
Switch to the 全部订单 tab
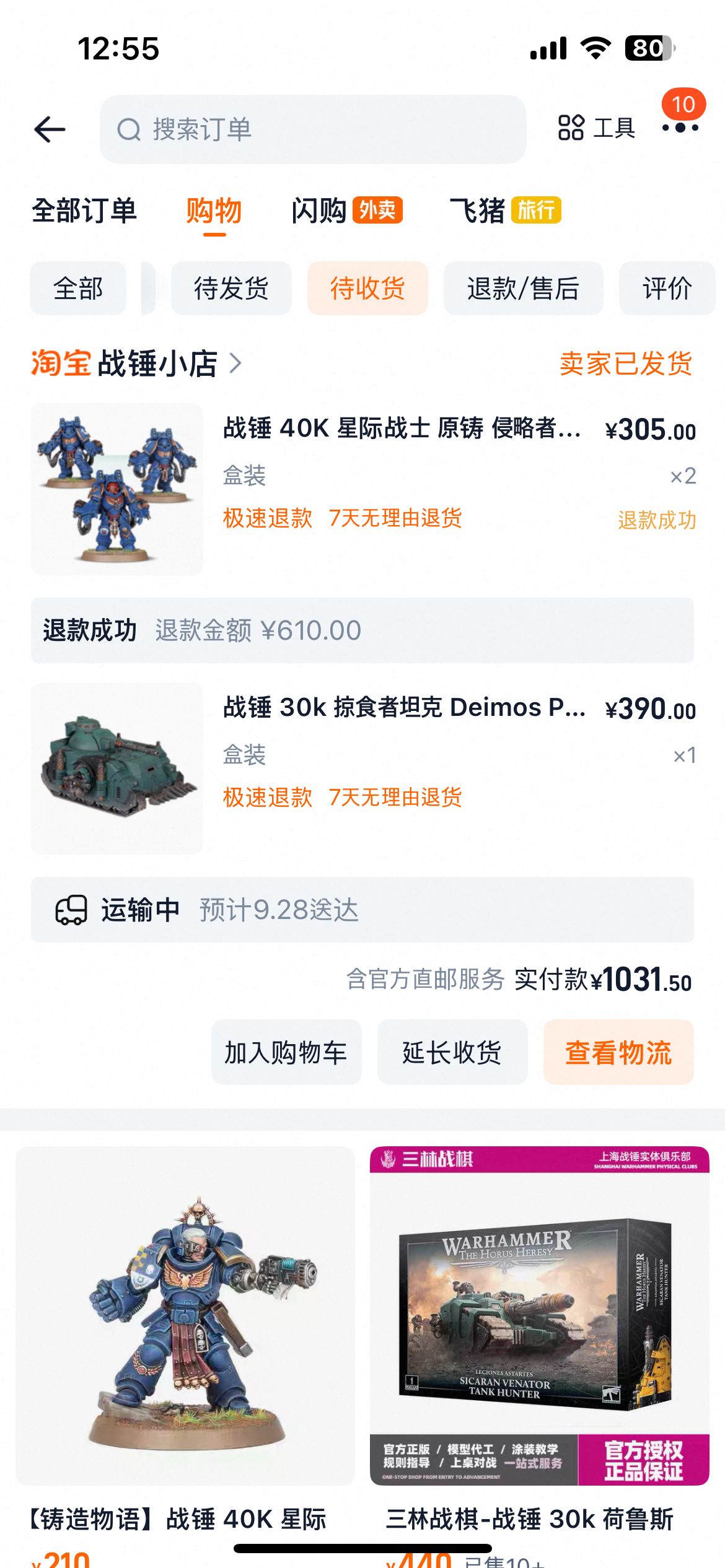[x=84, y=211]
